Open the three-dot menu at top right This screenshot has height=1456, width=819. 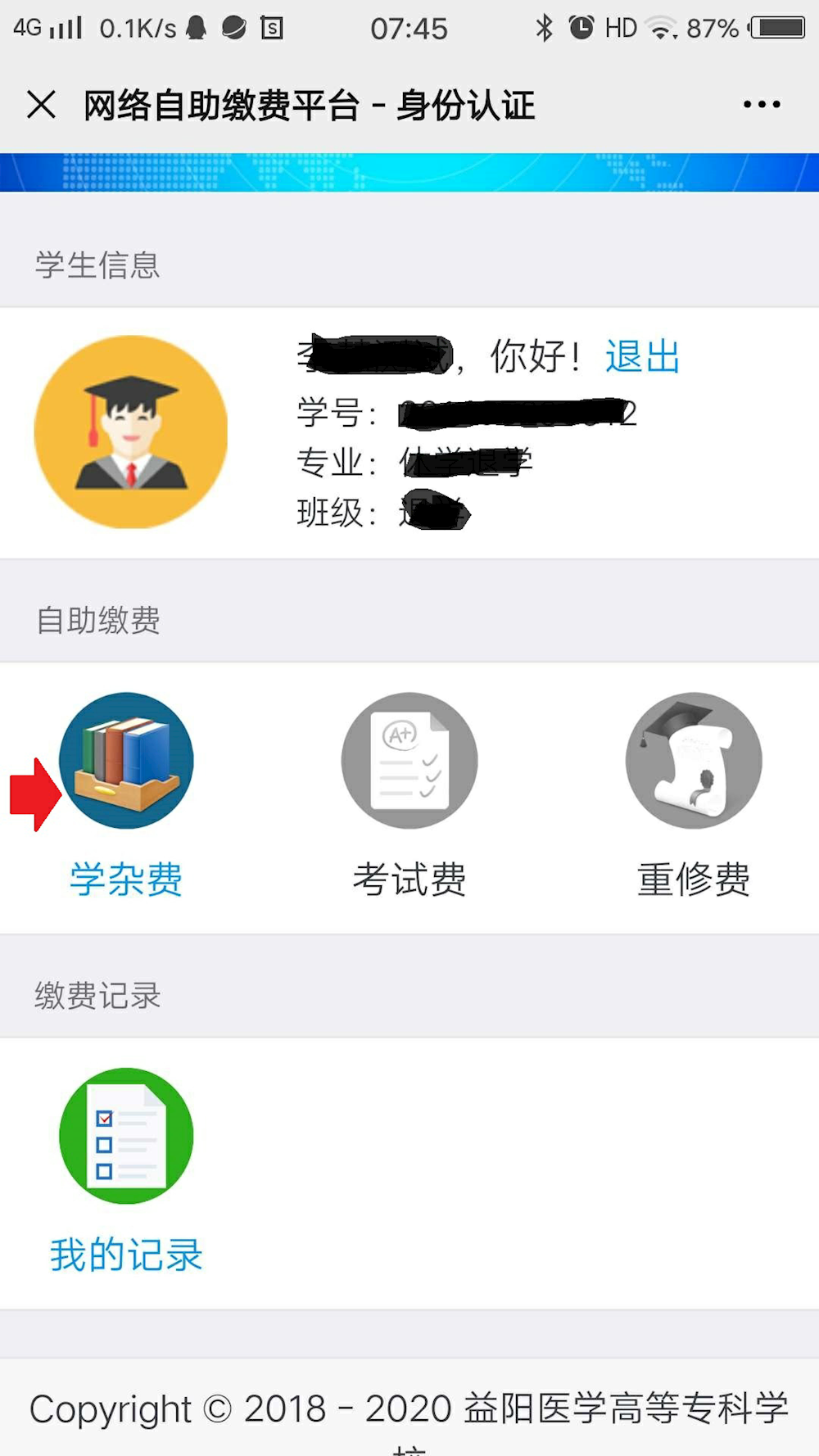760,105
